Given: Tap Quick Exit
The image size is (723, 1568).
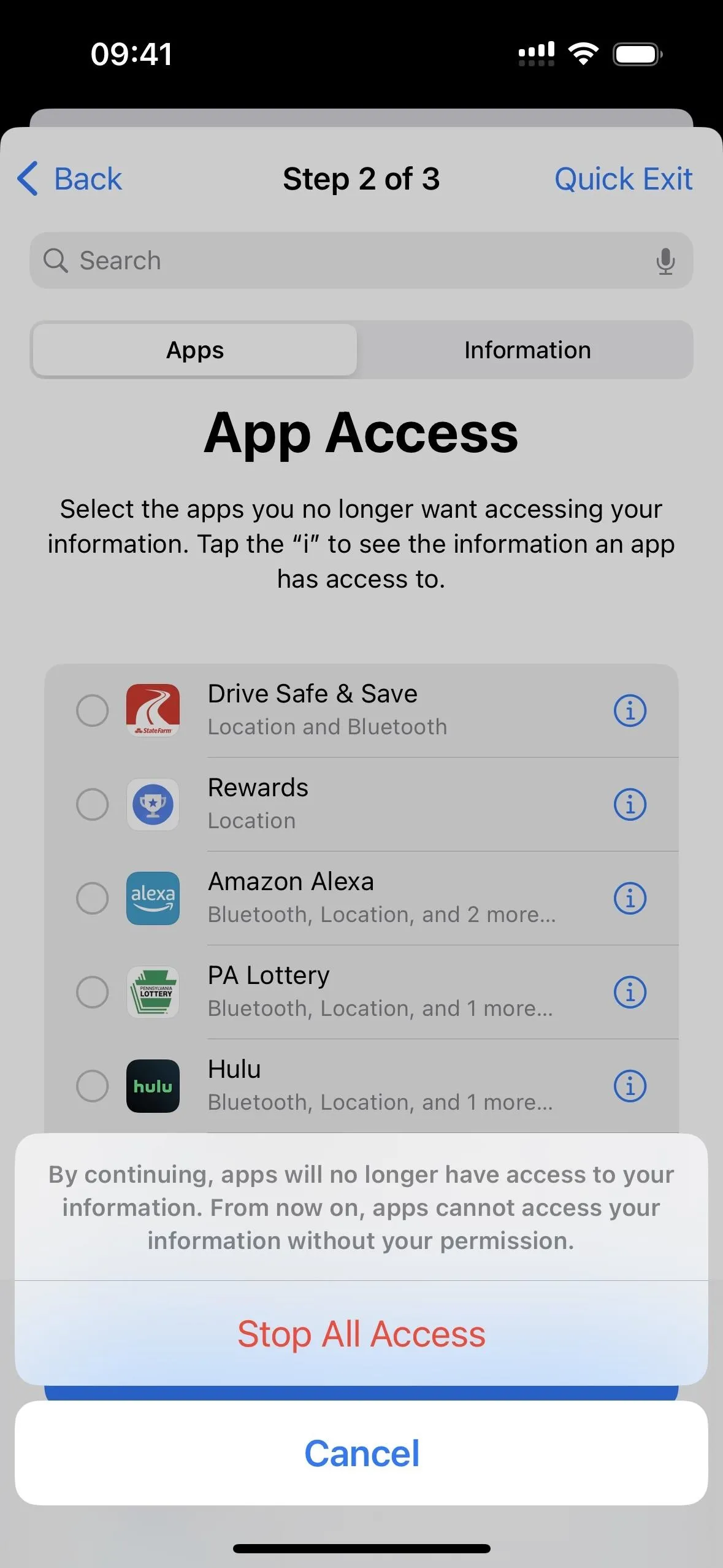Looking at the screenshot, I should pyautogui.click(x=623, y=179).
